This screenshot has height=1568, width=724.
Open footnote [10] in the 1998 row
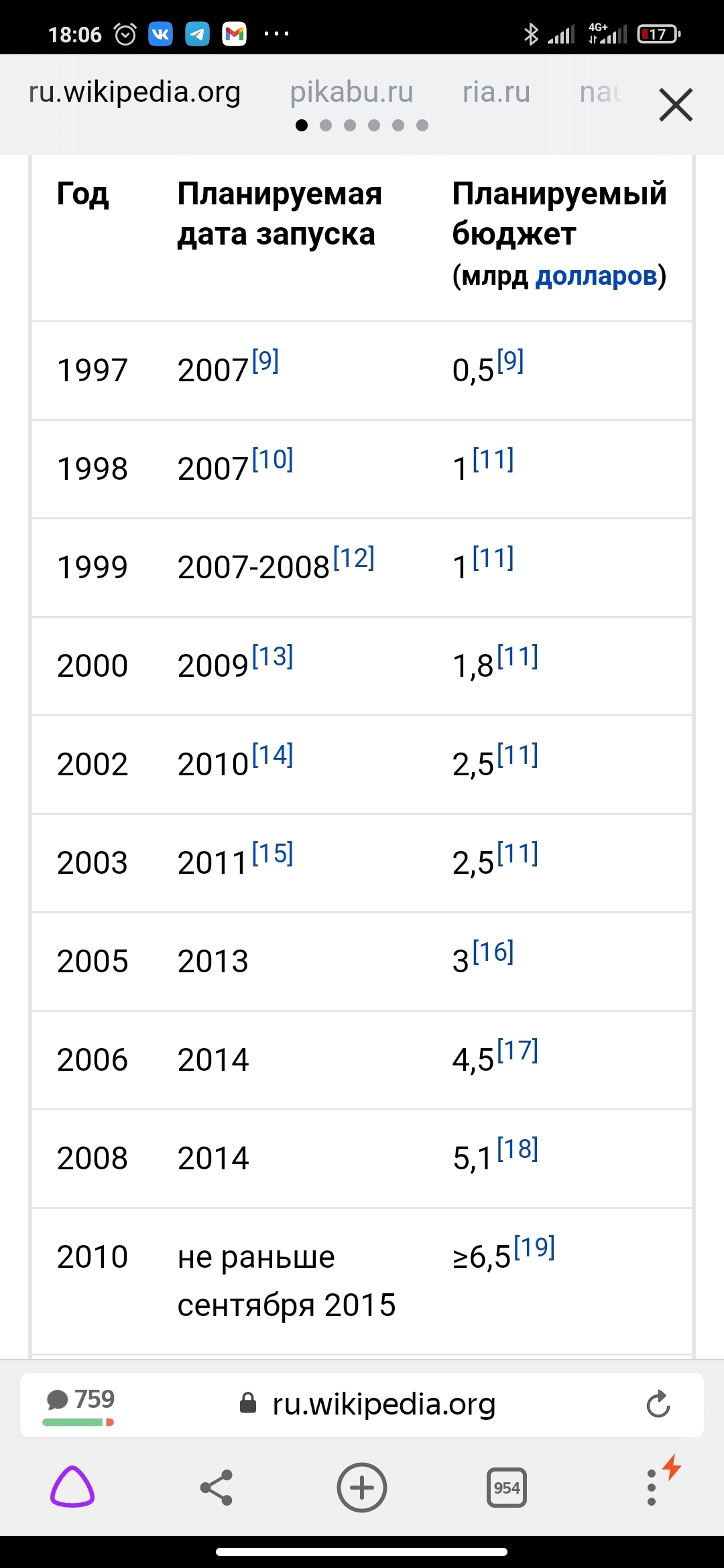[x=273, y=460]
